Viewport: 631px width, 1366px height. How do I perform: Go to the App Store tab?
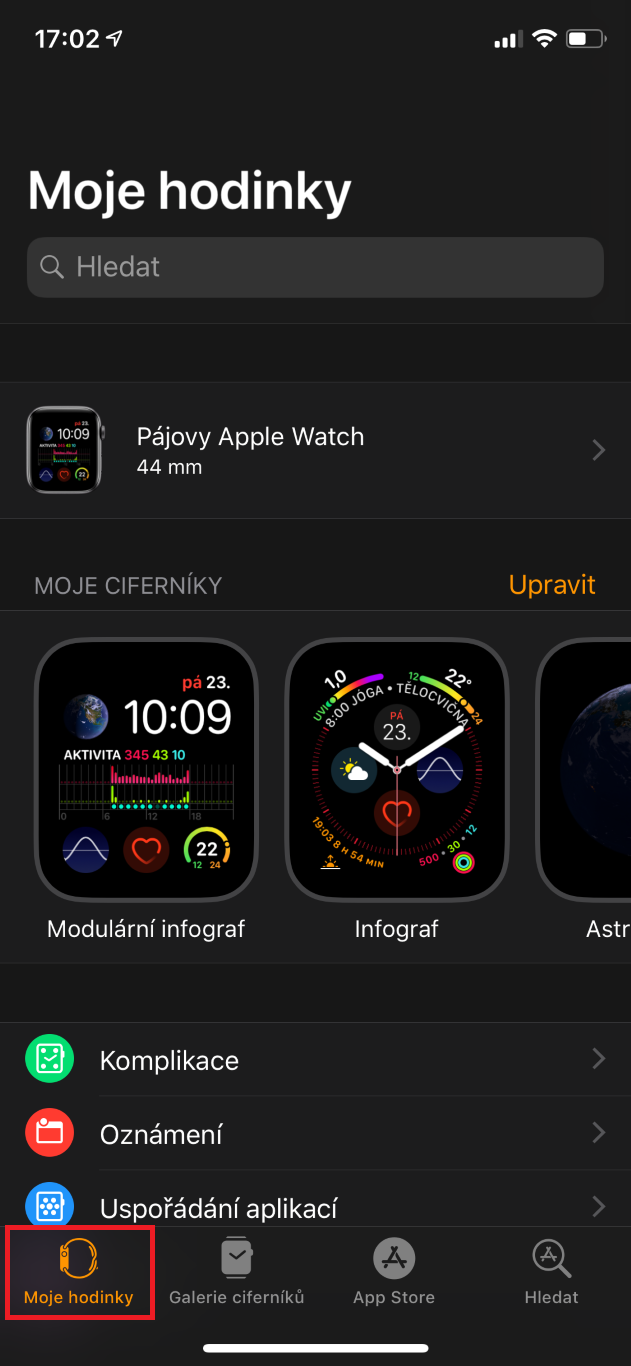click(393, 1272)
